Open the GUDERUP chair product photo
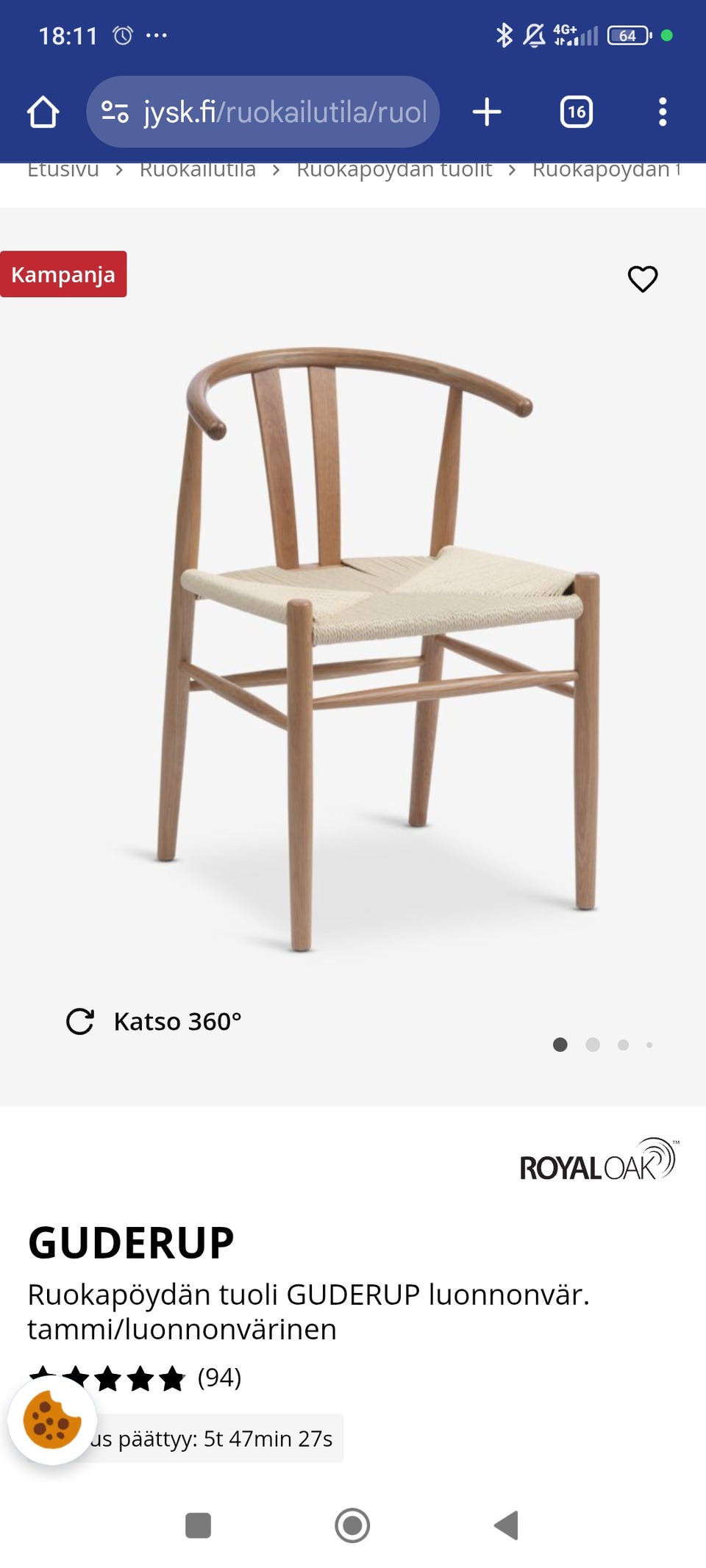 tap(368, 647)
